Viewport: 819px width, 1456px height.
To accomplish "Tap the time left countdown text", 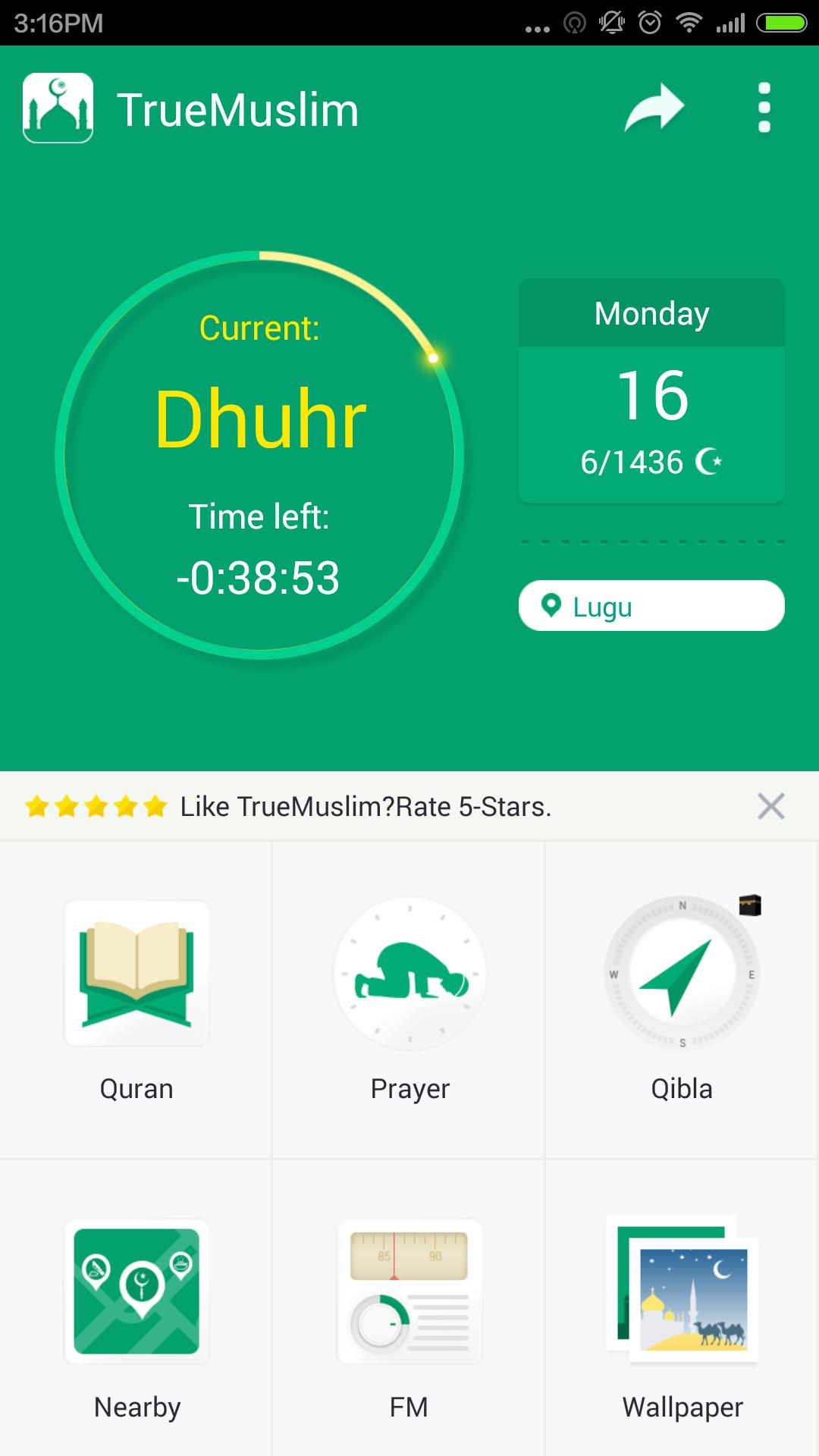I will pos(260,578).
